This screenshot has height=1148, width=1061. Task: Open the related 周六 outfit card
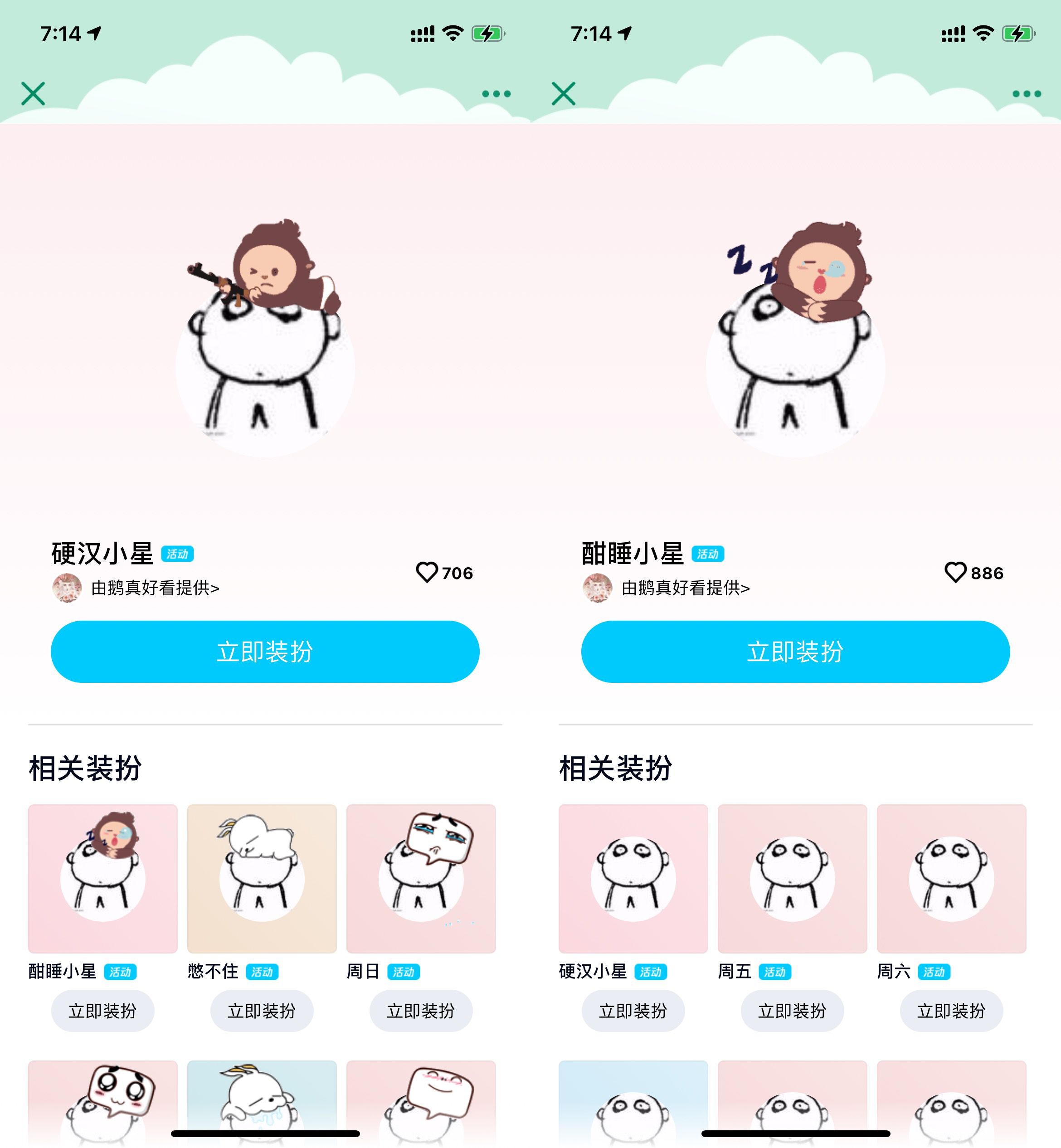click(x=951, y=878)
